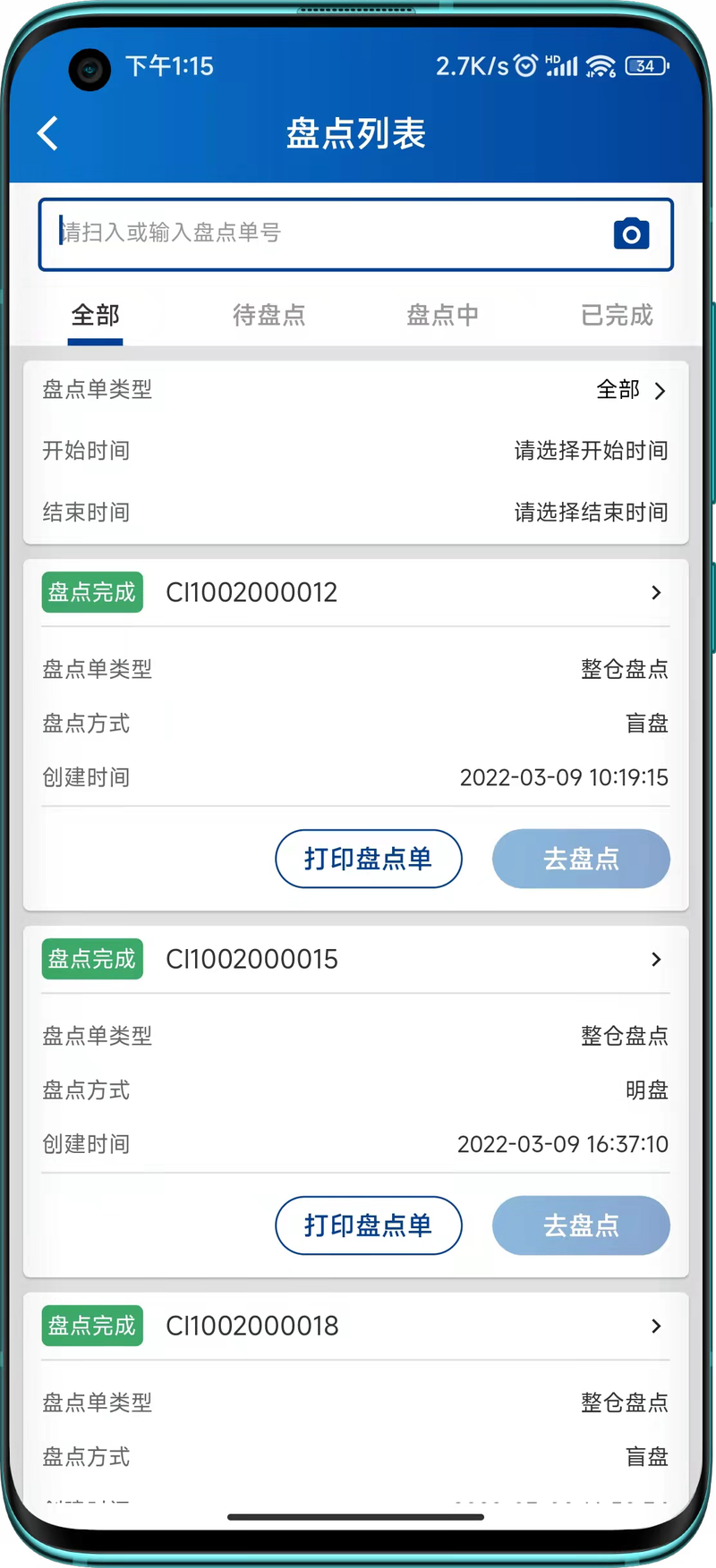
Task: Go back using the header arrow
Action: [x=48, y=134]
